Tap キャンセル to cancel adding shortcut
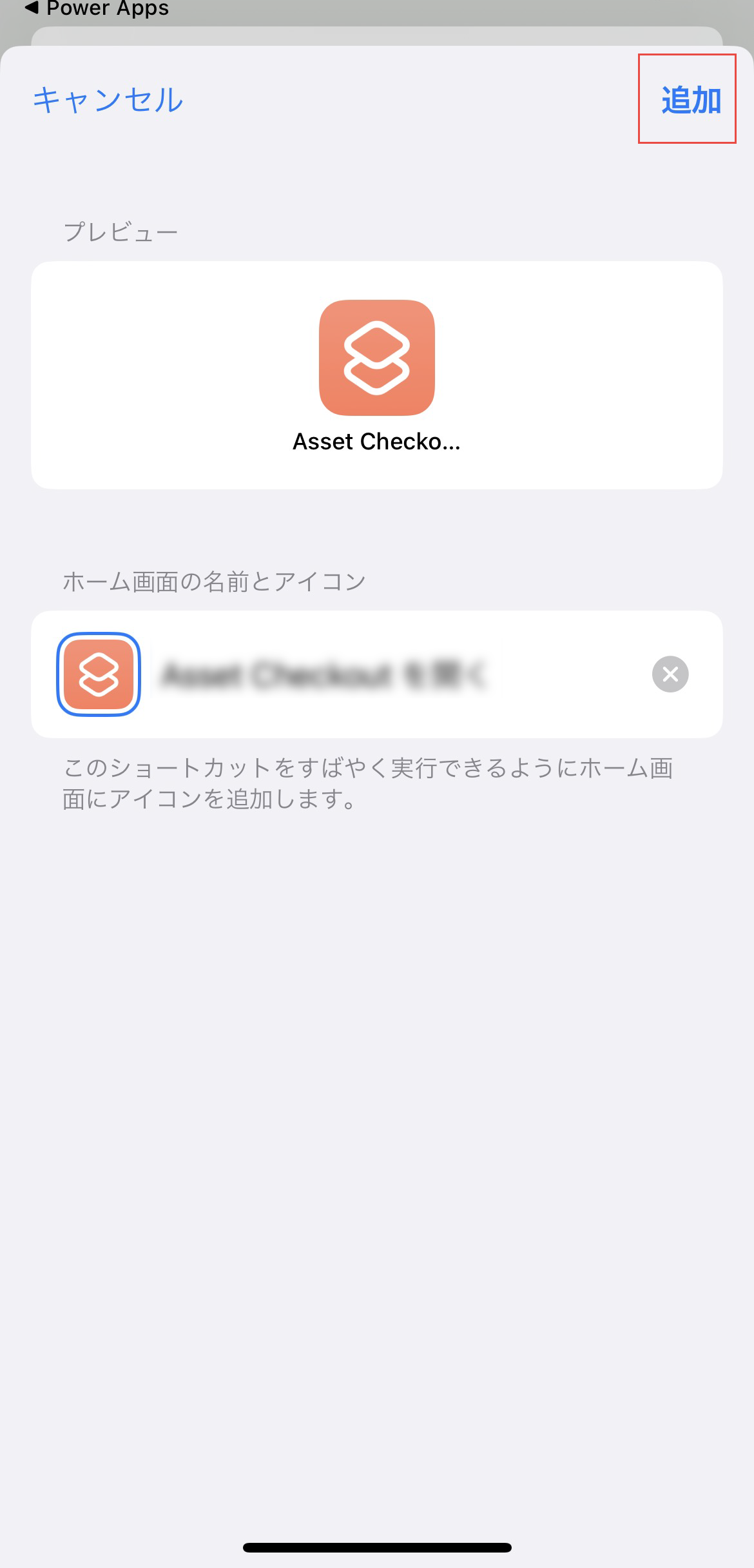Image resolution: width=754 pixels, height=1568 pixels. coord(108,100)
